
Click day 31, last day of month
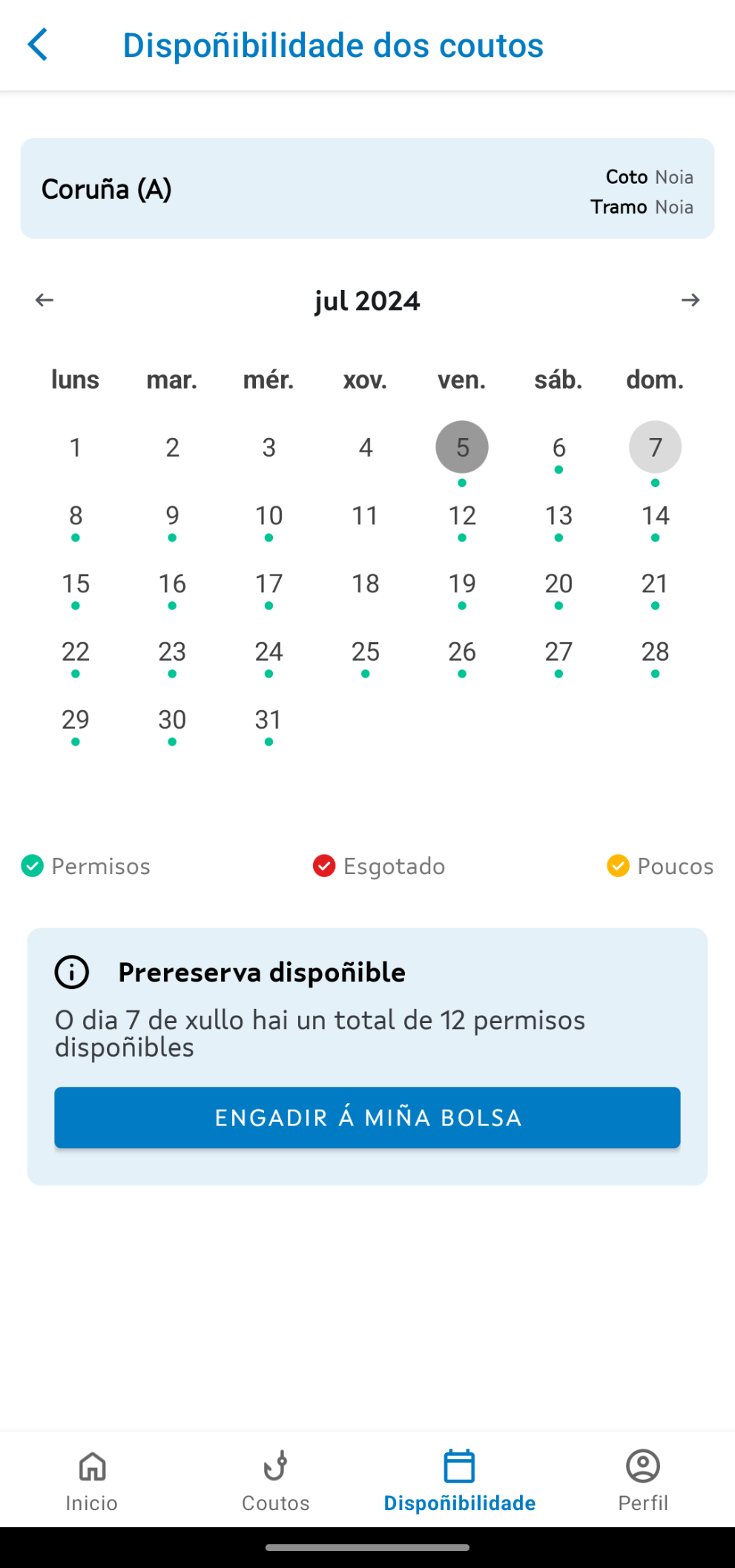(x=268, y=720)
